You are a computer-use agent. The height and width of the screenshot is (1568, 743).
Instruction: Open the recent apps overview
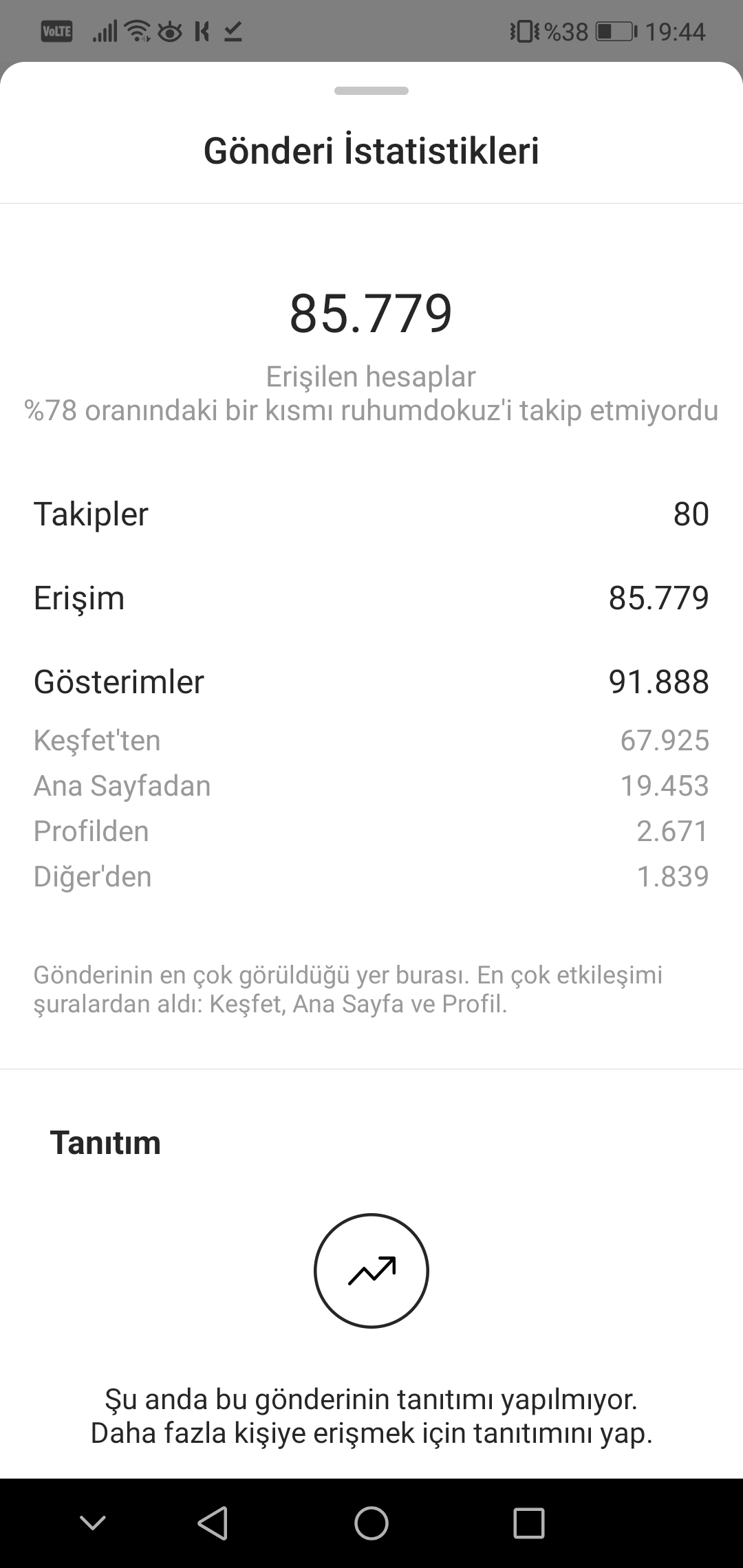coord(529,1523)
